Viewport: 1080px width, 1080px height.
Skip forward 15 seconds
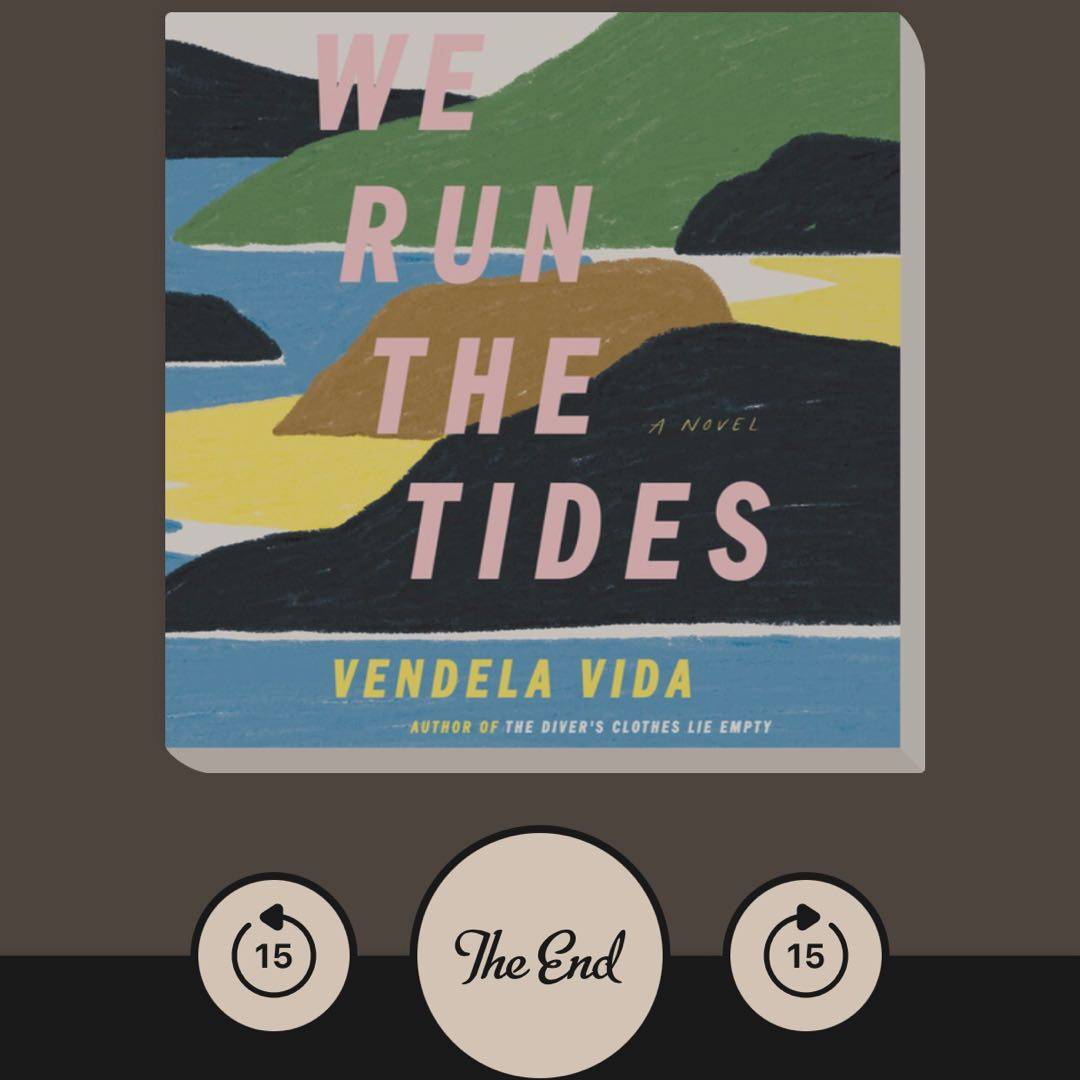pyautogui.click(x=805, y=955)
